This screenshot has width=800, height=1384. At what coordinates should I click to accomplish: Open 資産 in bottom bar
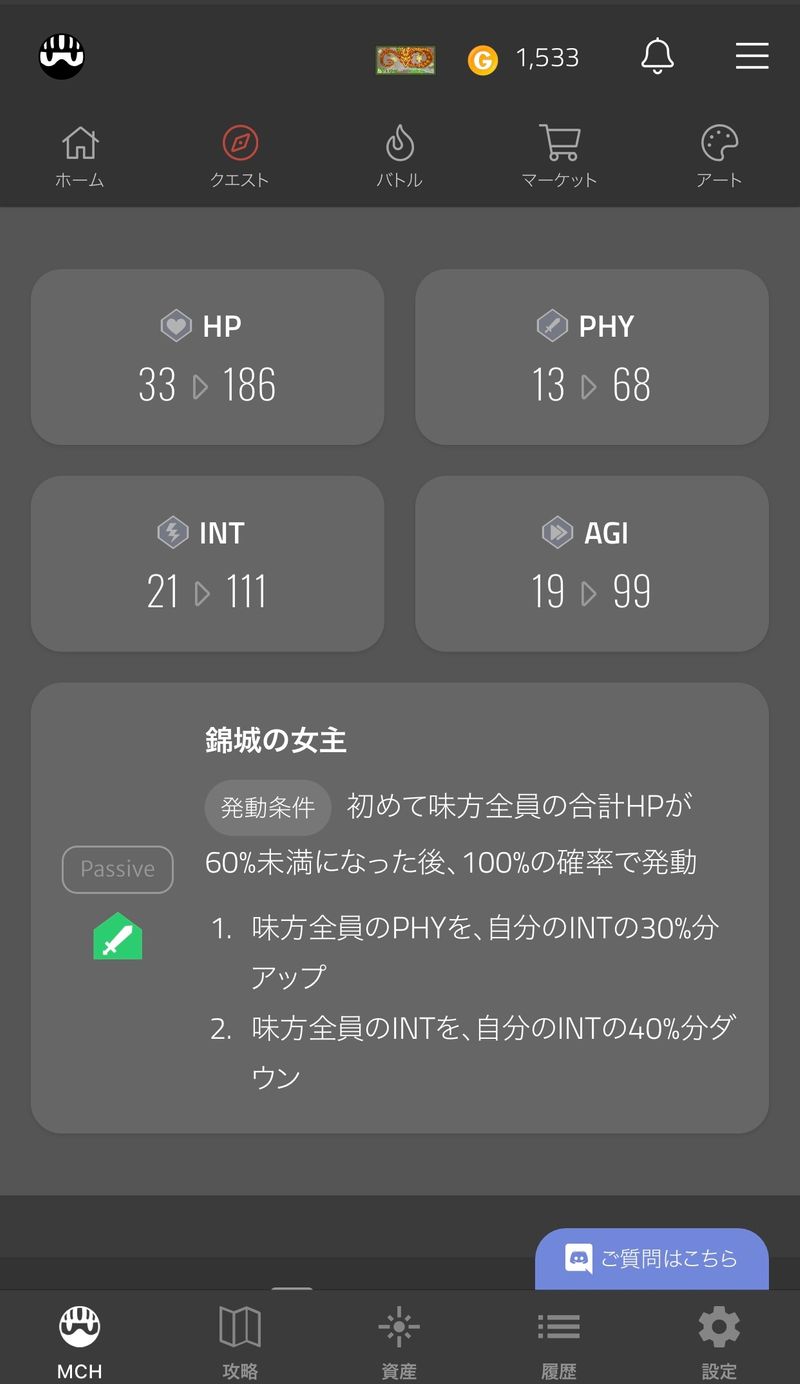click(x=399, y=1340)
